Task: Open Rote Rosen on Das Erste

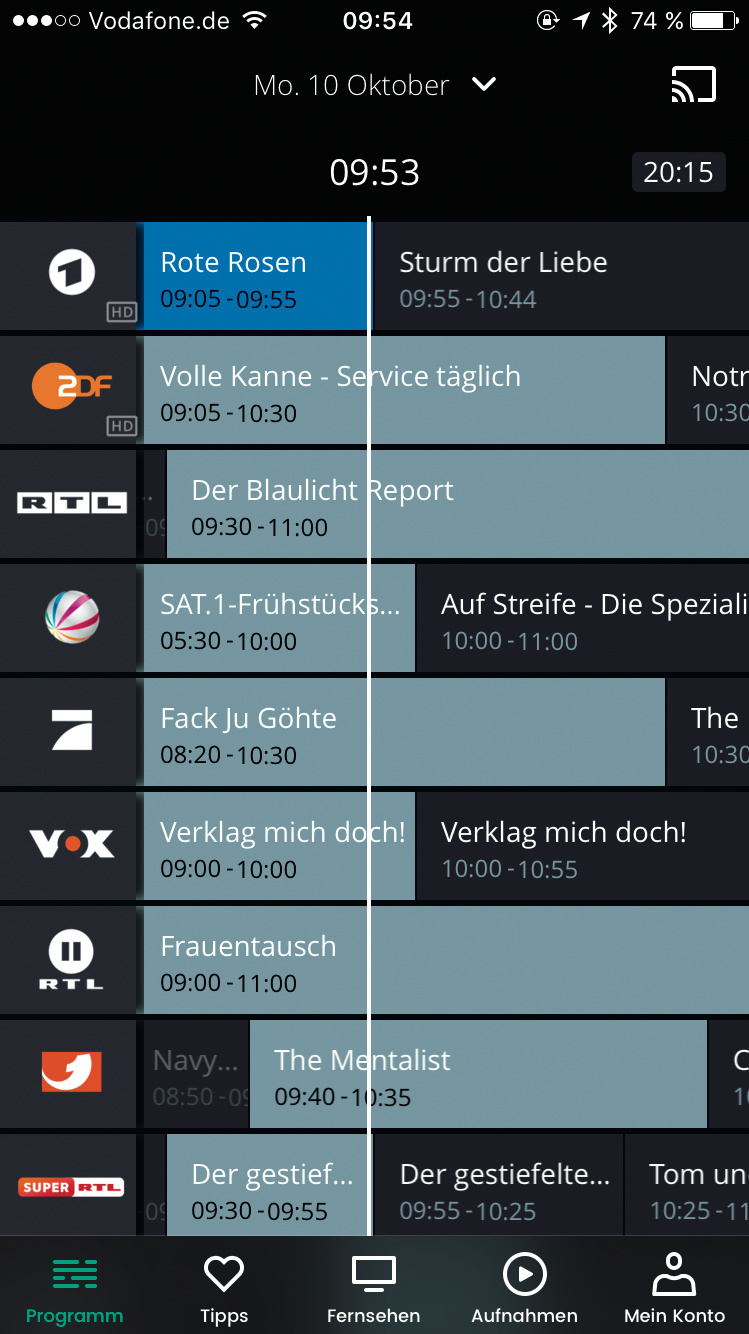Action: [255, 277]
